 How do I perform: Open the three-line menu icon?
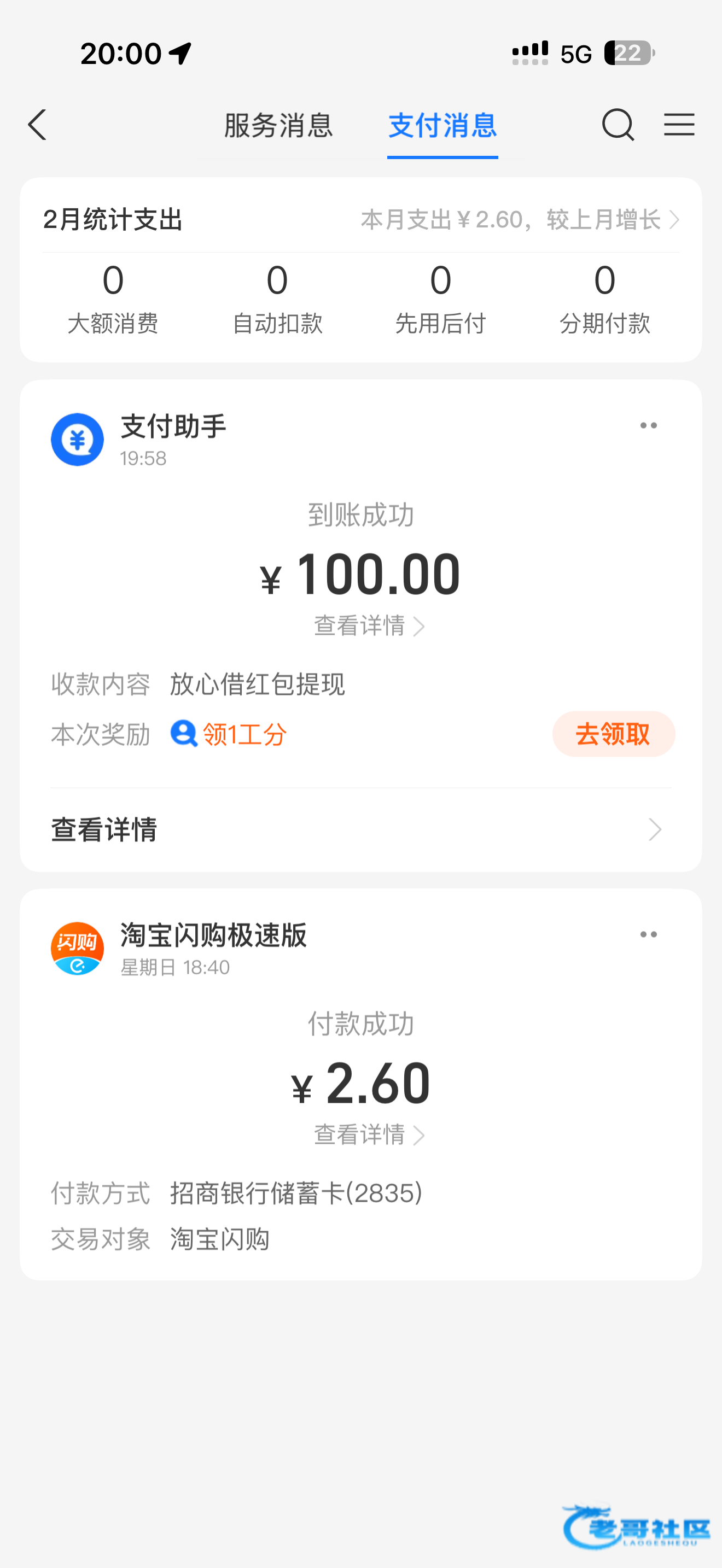point(679,125)
